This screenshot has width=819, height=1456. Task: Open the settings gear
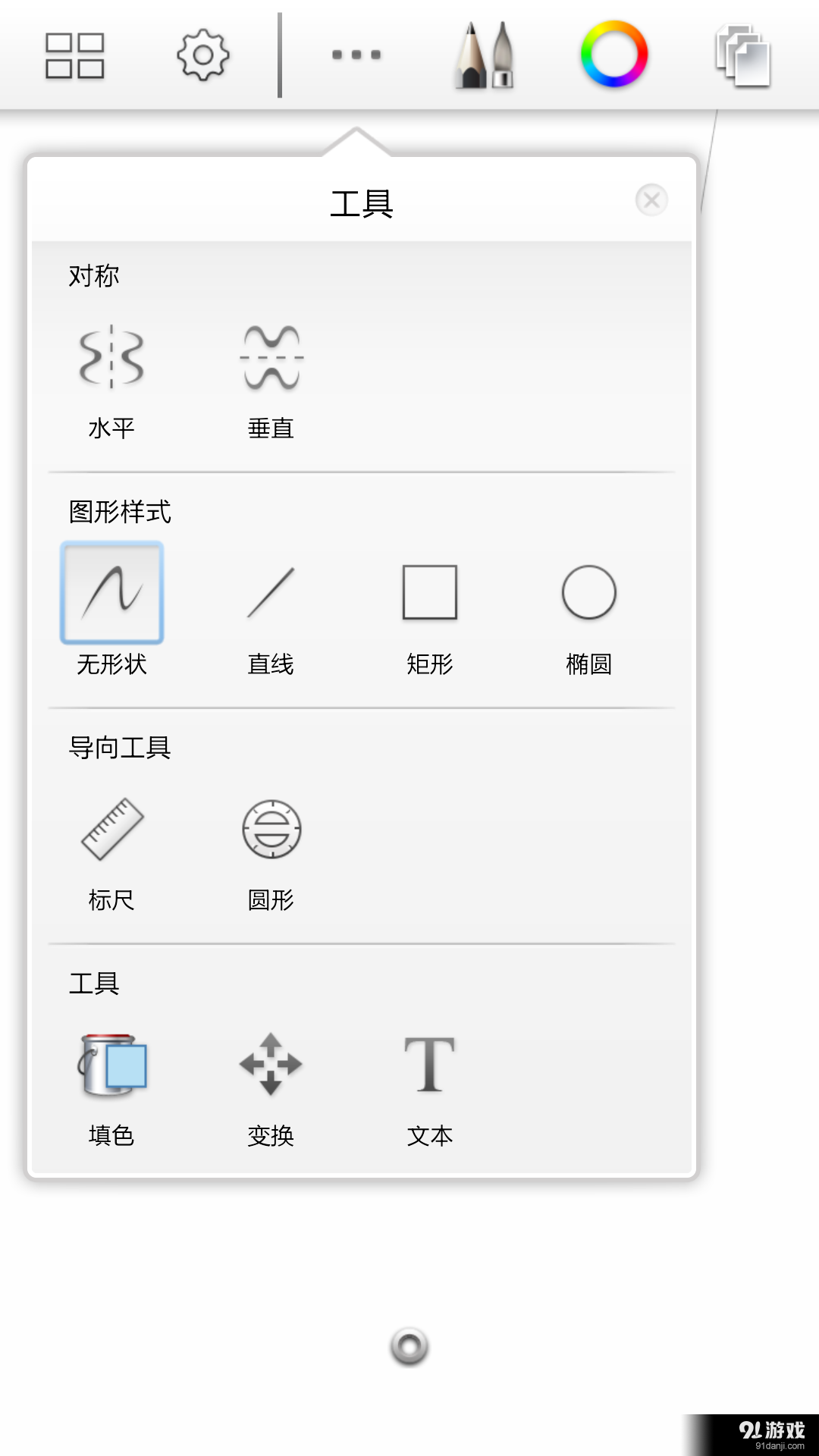[201, 55]
